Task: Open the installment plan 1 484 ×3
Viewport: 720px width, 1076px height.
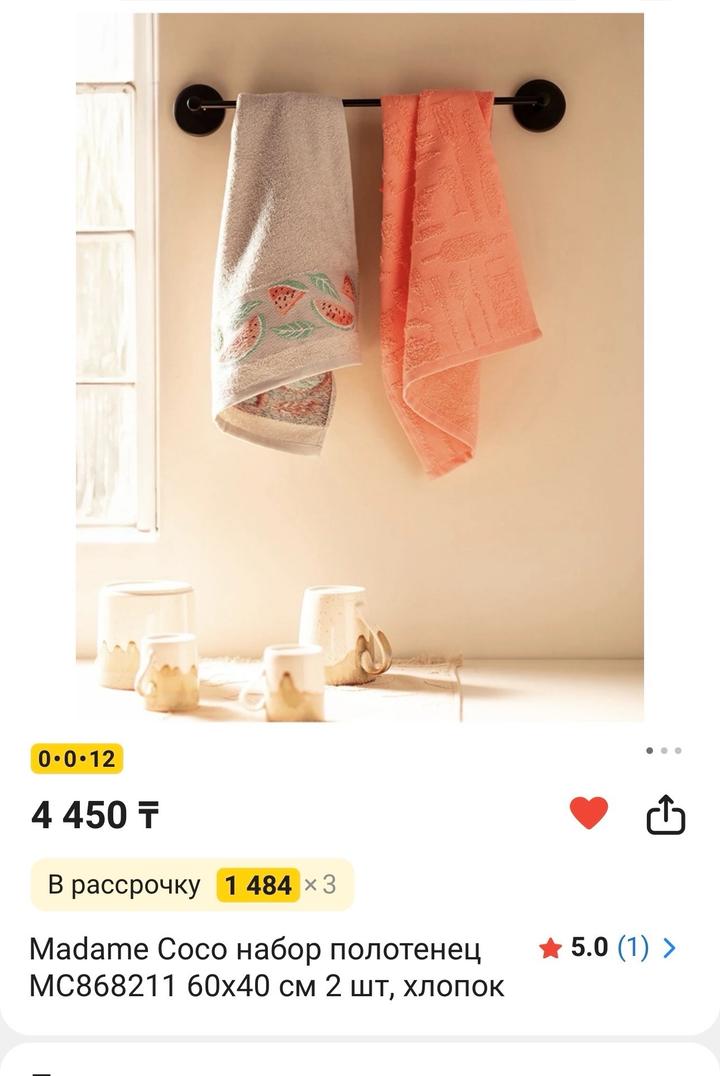Action: coord(192,885)
